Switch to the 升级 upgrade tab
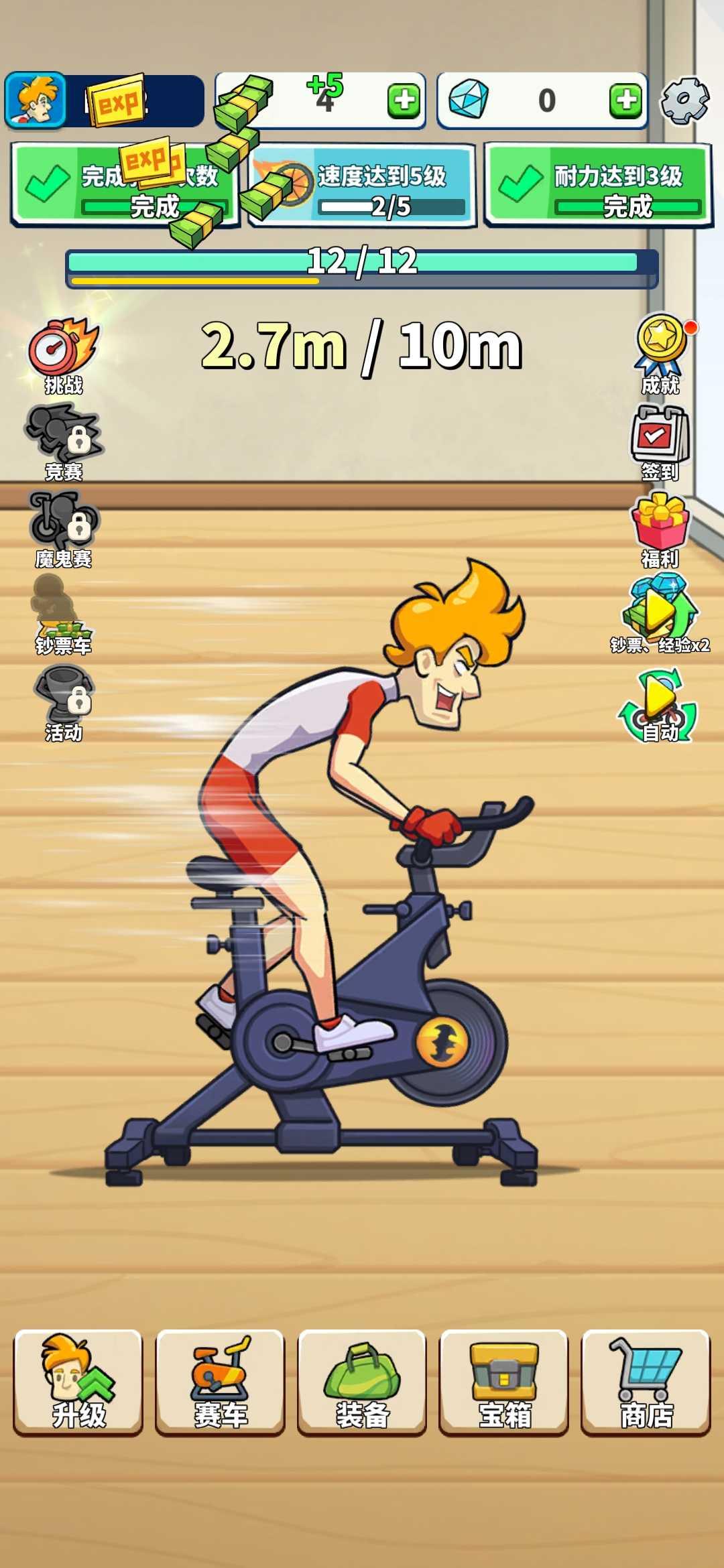This screenshot has width=724, height=1568. [80, 1384]
